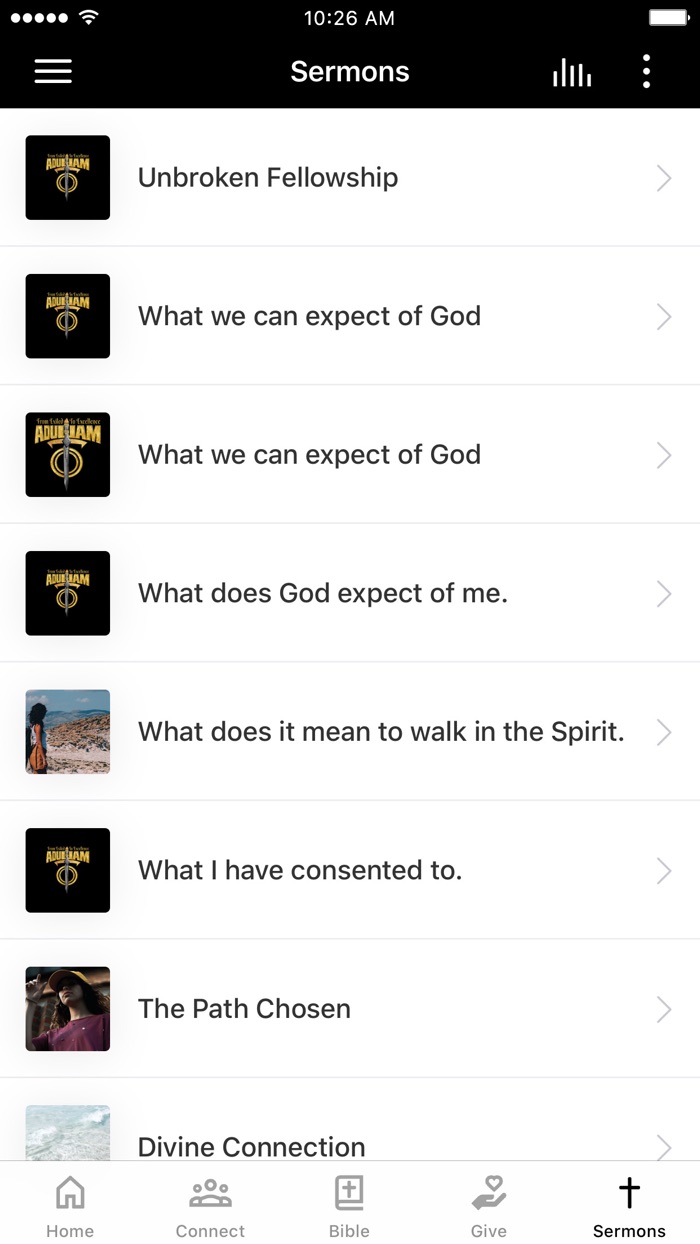Open 'What I have consented to' sermon
Viewport: 700px width, 1244px height.
tap(350, 870)
